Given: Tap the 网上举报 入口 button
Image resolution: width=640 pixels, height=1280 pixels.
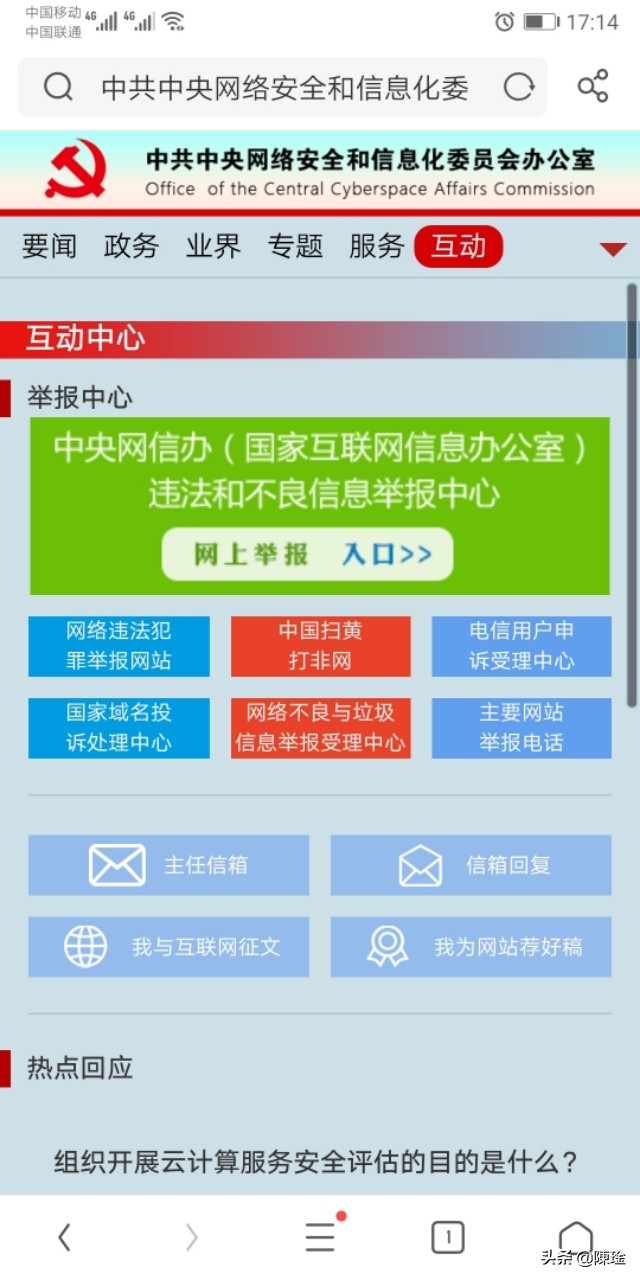Looking at the screenshot, I should point(308,554).
